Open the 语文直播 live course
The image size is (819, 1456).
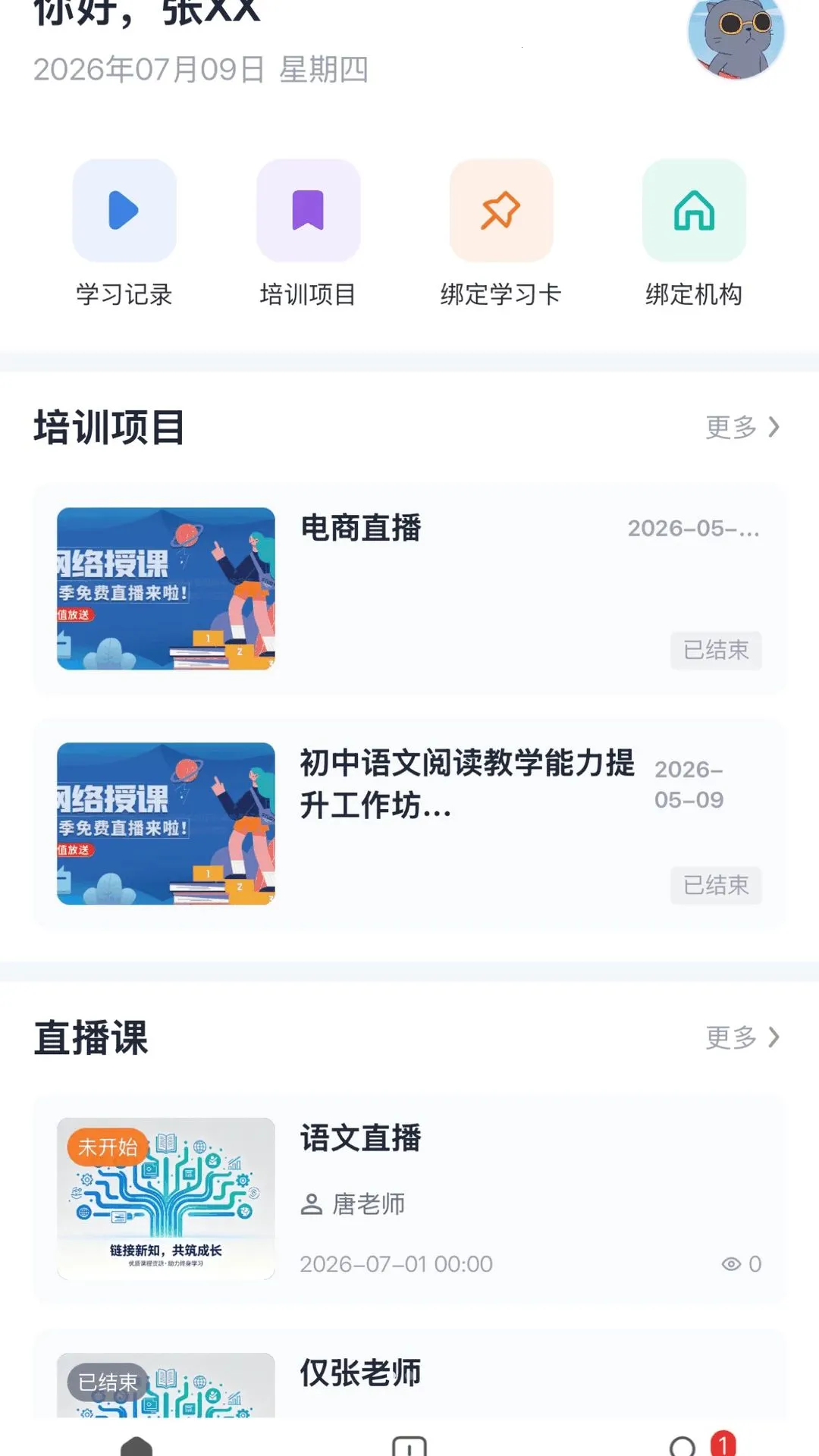pyautogui.click(x=409, y=1199)
